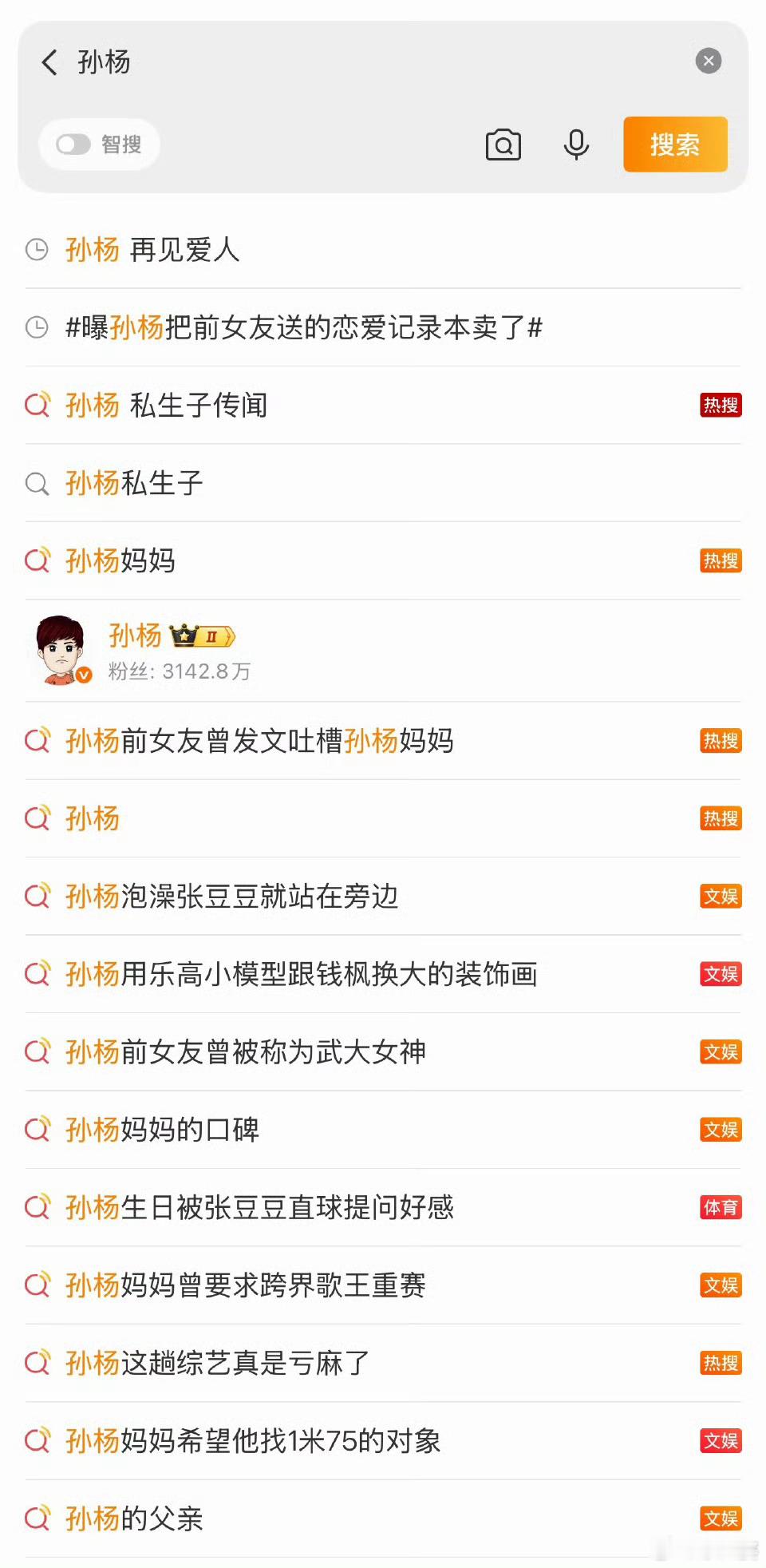Click the back arrow to exit search
Viewport: 766px width, 1568px height.
click(49, 61)
